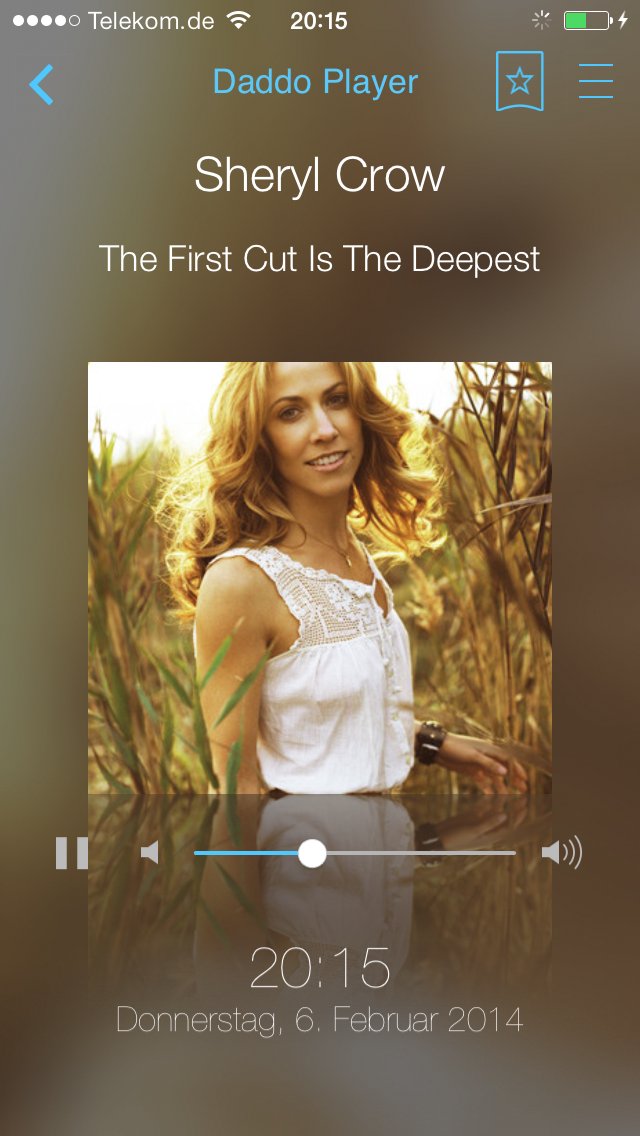Tap the loud speaker icon for maximum volume

(561, 853)
